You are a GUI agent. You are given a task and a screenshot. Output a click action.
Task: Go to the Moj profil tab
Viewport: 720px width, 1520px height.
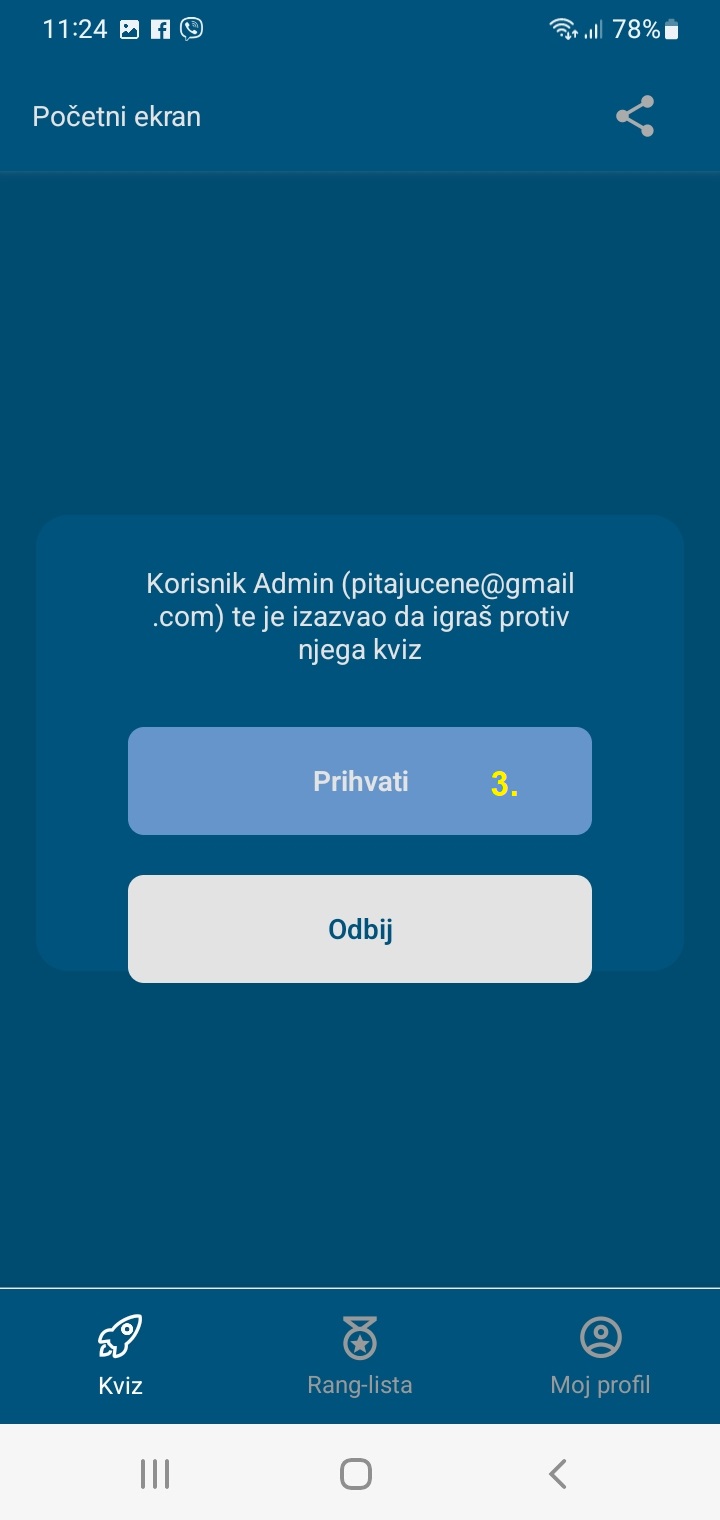600,1355
